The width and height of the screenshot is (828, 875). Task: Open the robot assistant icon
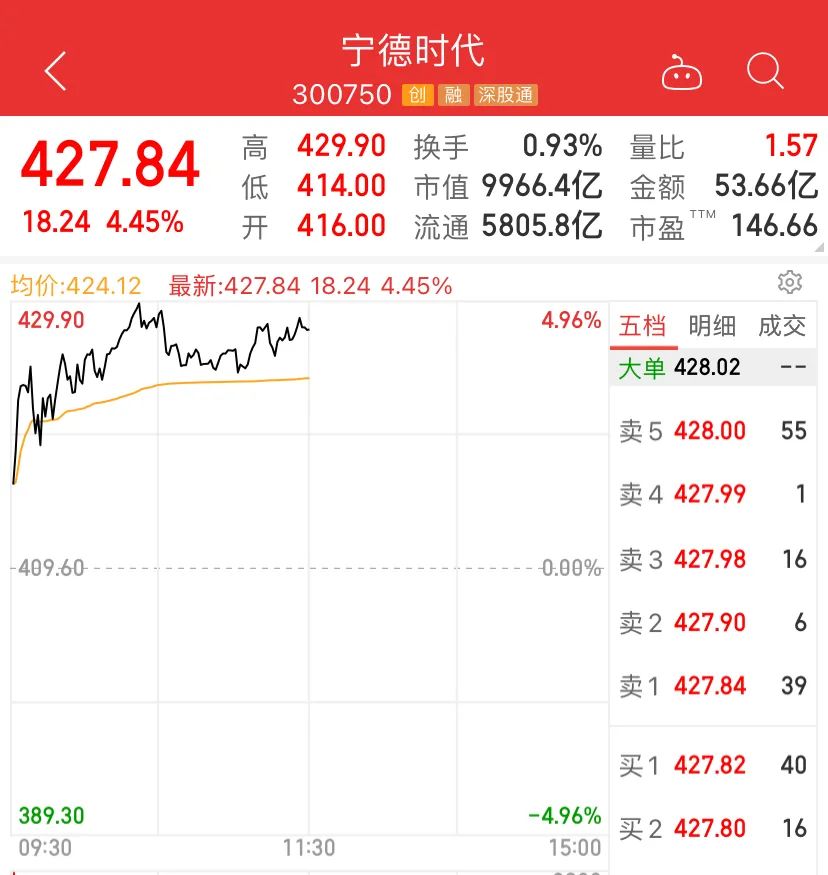click(x=682, y=73)
